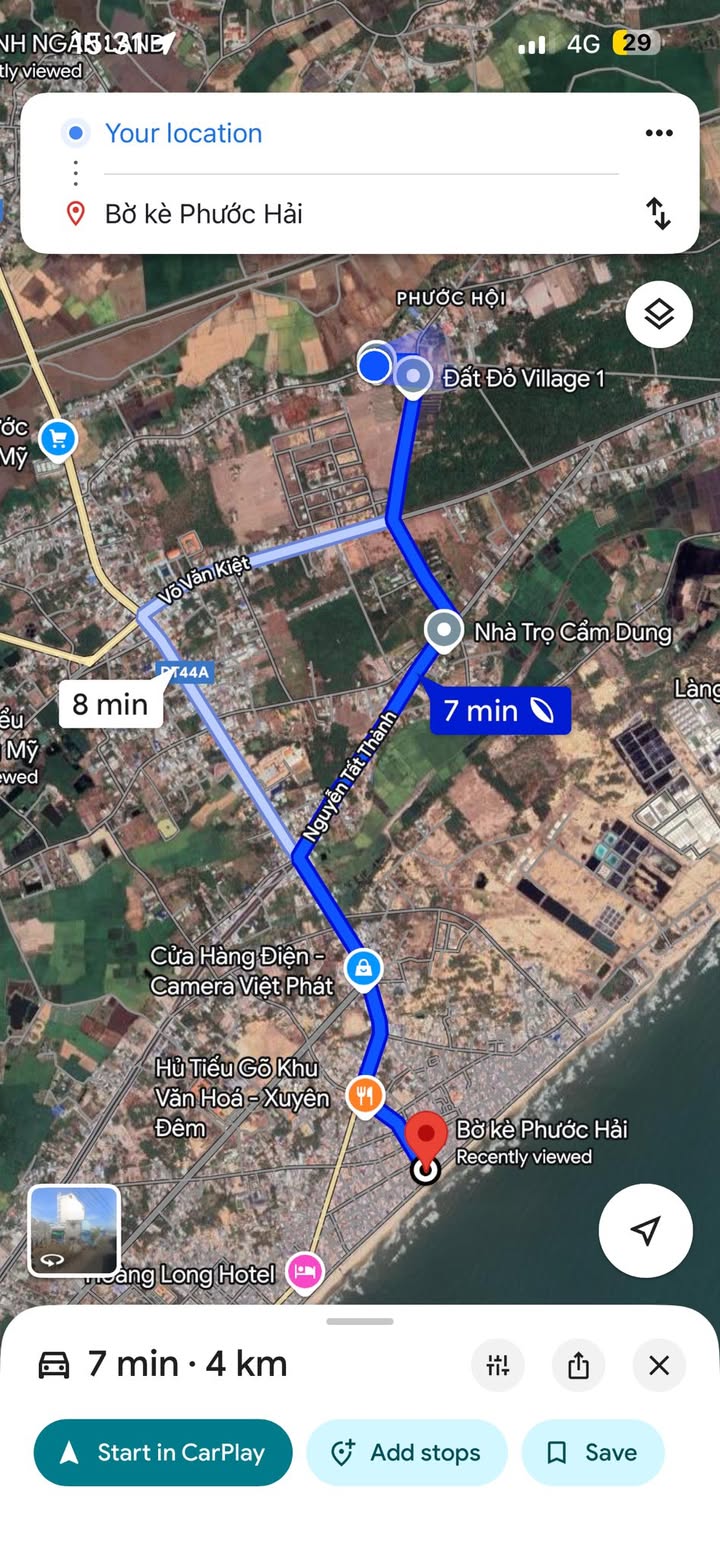Select the 7 min eco route label
Screen dimensions: 720x1557
coord(500,711)
